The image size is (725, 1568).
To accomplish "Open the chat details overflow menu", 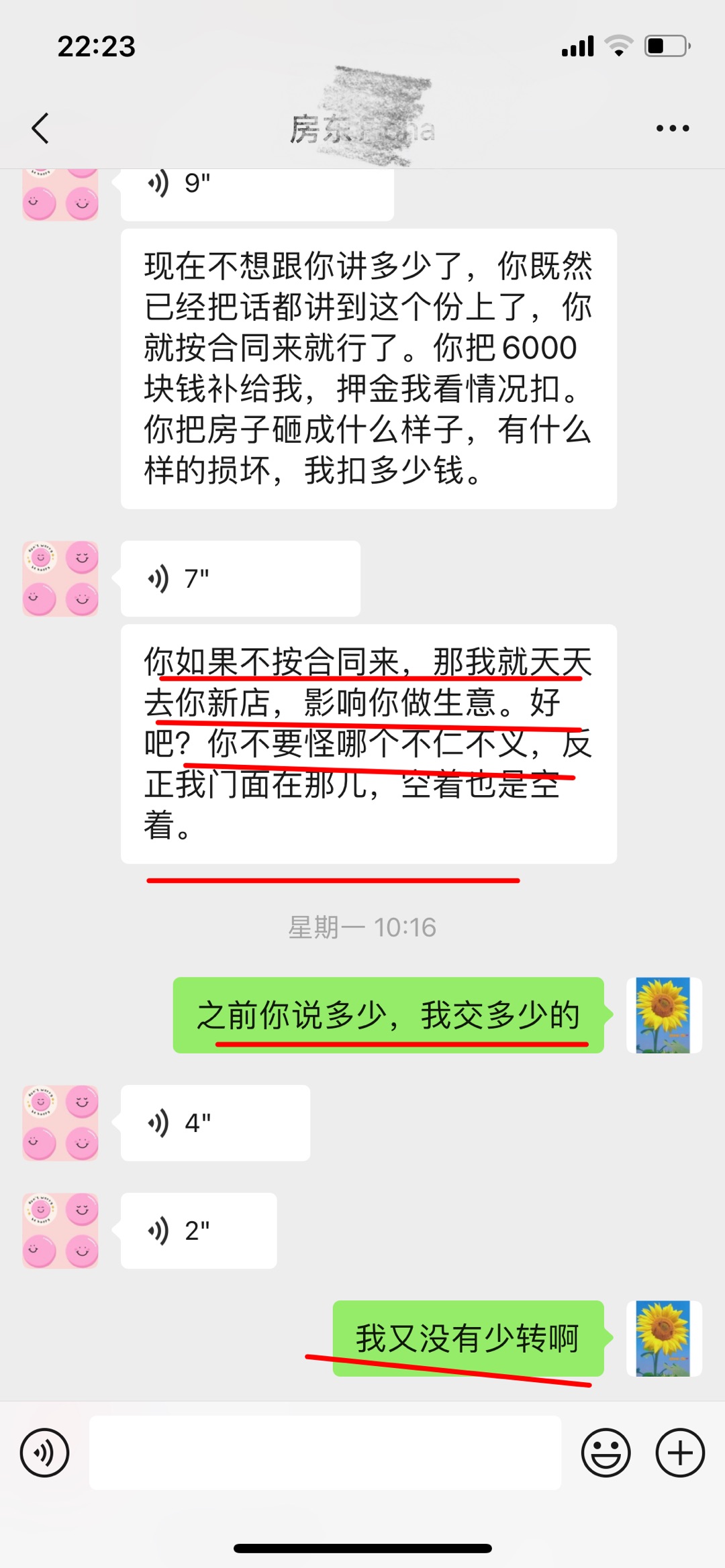I will 672,128.
